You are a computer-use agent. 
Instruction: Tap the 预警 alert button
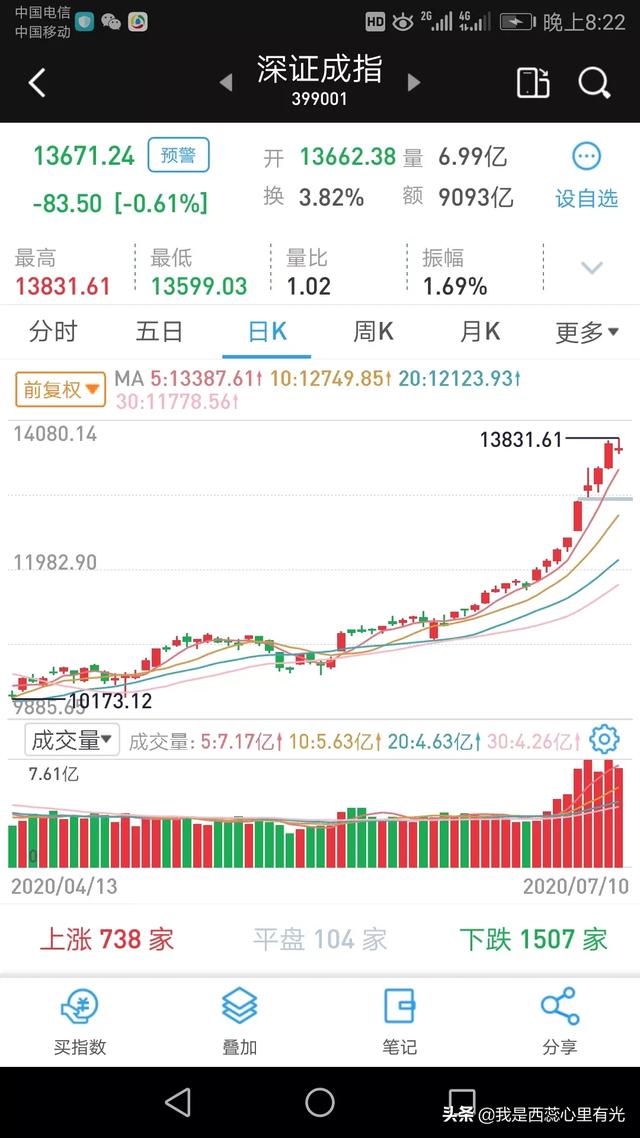(179, 156)
